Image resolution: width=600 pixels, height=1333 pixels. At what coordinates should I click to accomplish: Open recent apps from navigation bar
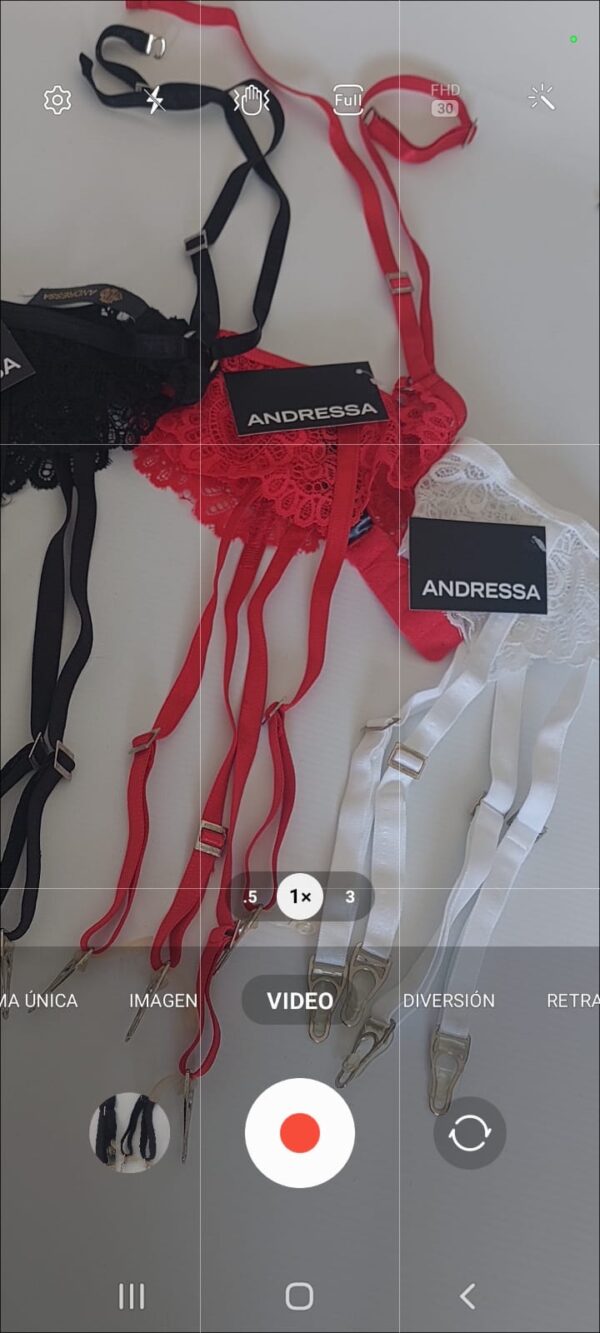coord(132,1296)
